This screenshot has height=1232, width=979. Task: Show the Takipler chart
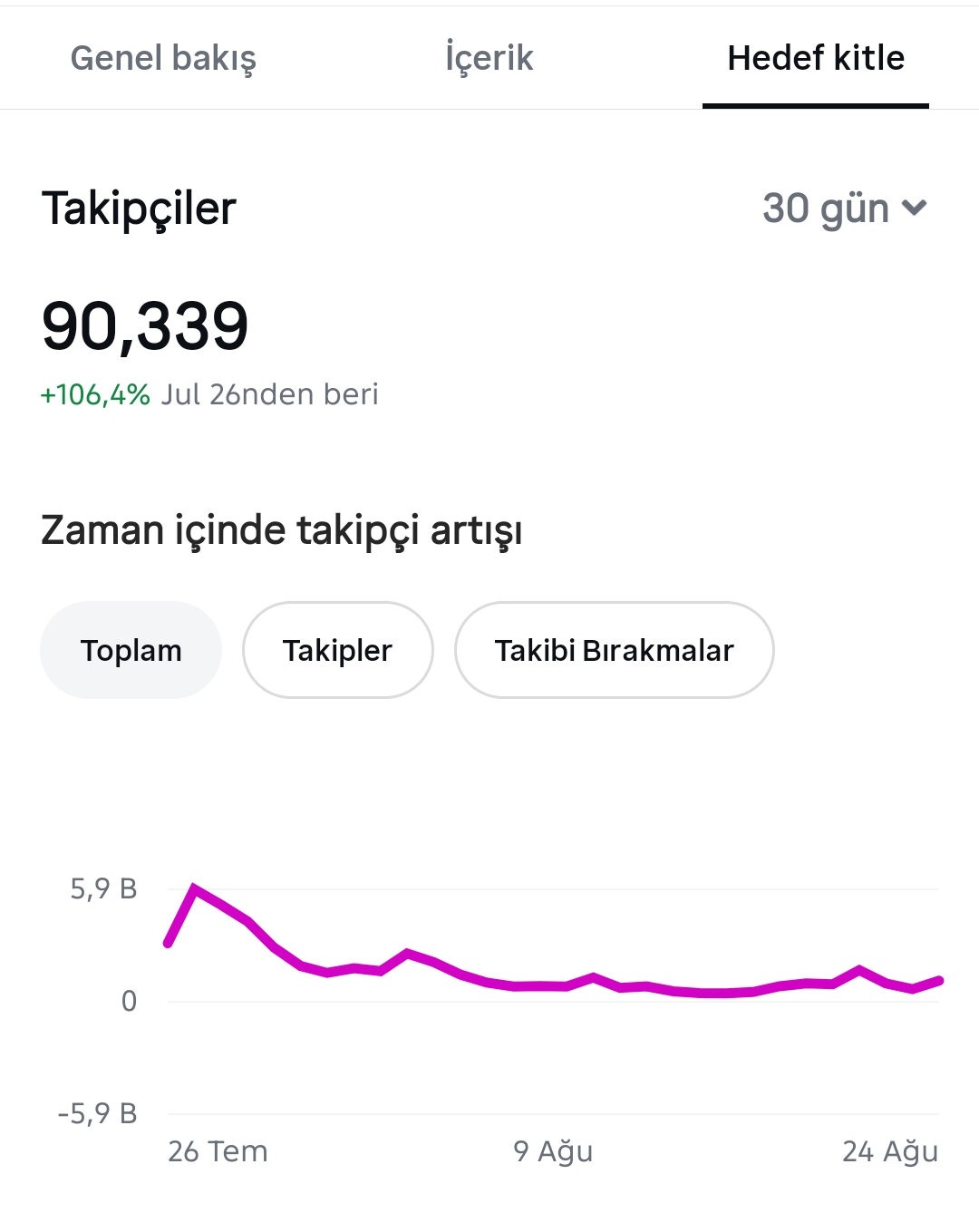[338, 650]
